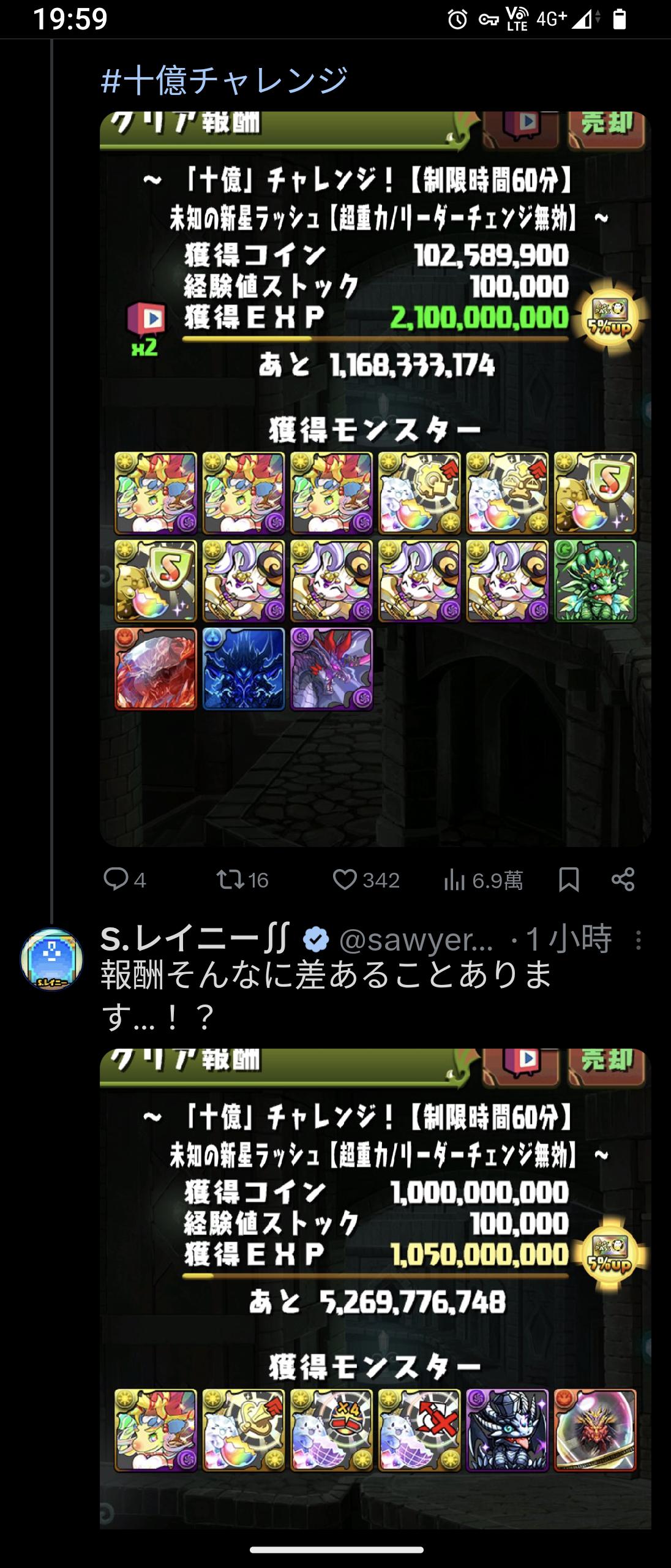Open S.レイニー's profile avatar
This screenshot has width=671, height=1568.
pyautogui.click(x=52, y=959)
